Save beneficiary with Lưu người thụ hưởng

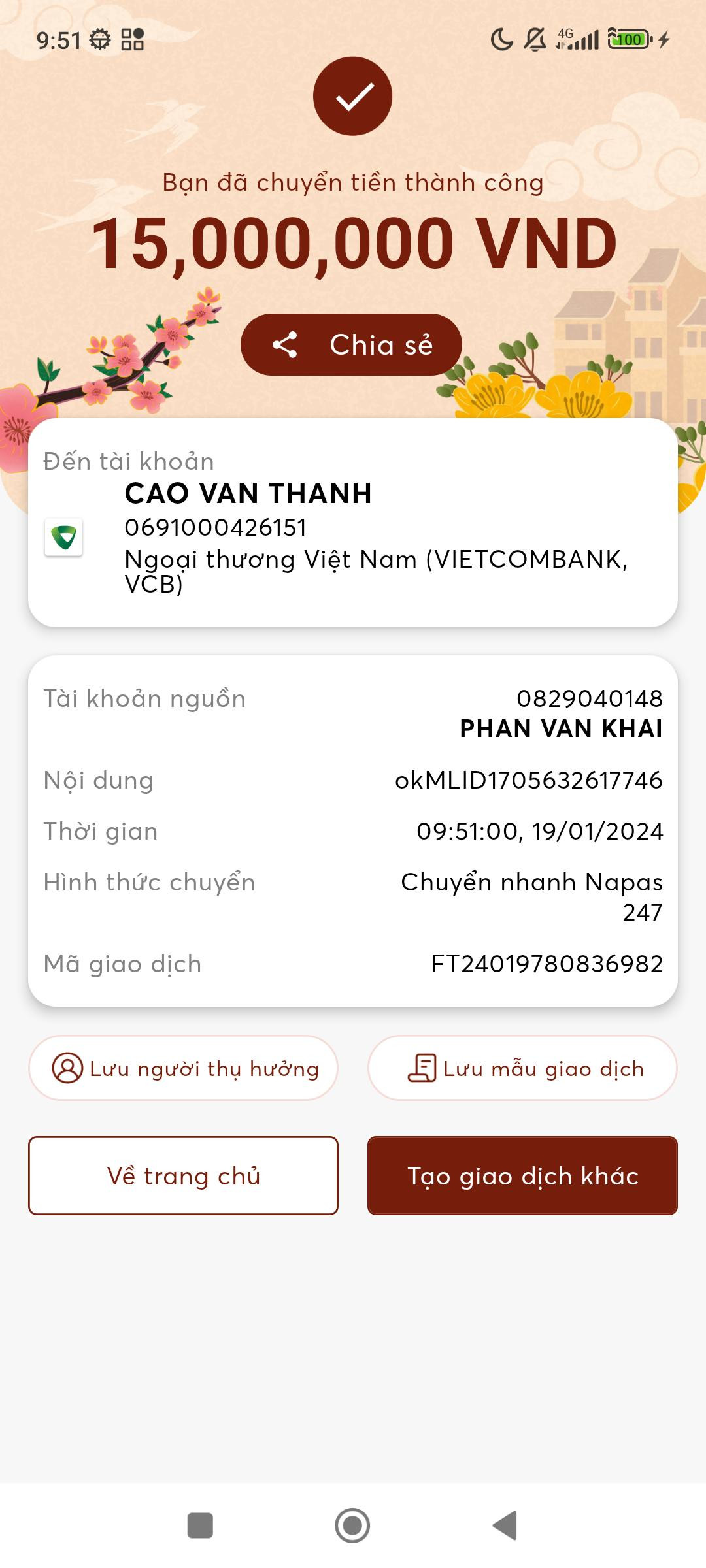(183, 1068)
